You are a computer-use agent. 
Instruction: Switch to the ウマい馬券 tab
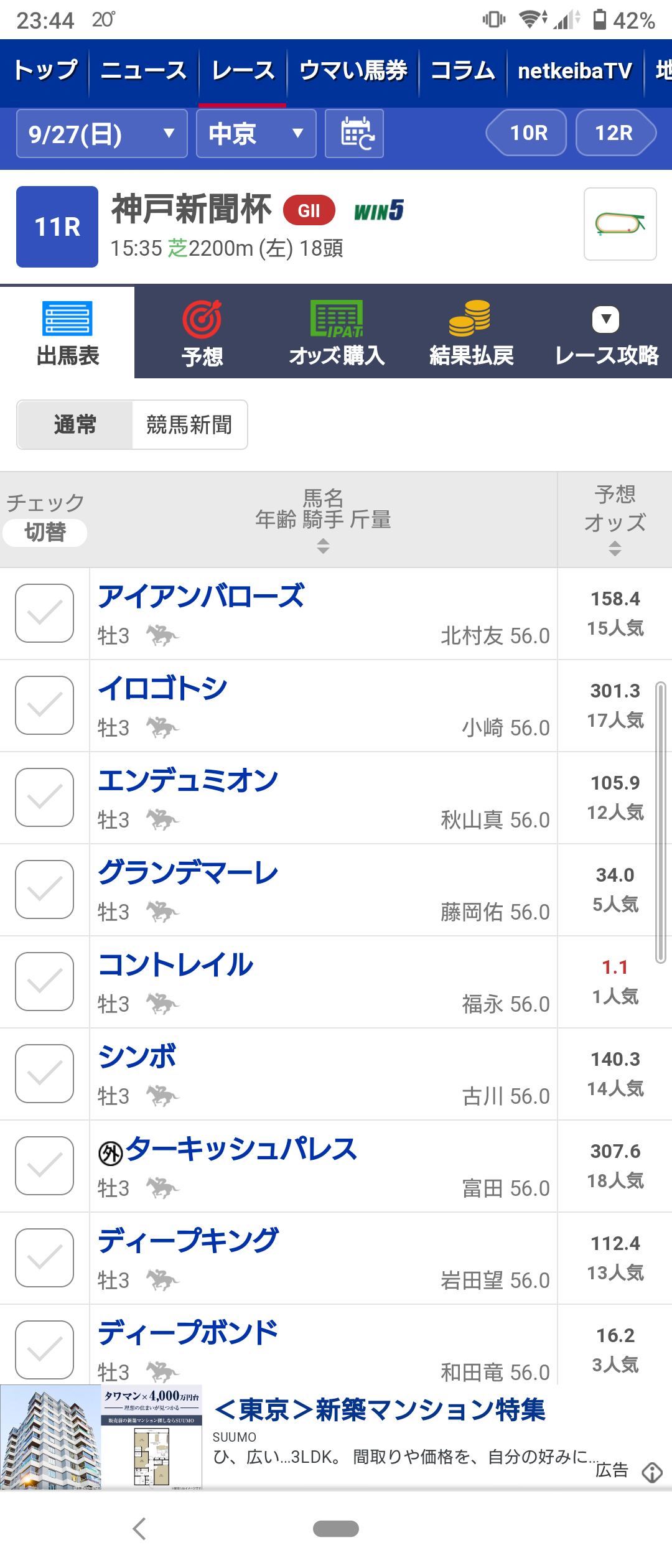pos(353,71)
